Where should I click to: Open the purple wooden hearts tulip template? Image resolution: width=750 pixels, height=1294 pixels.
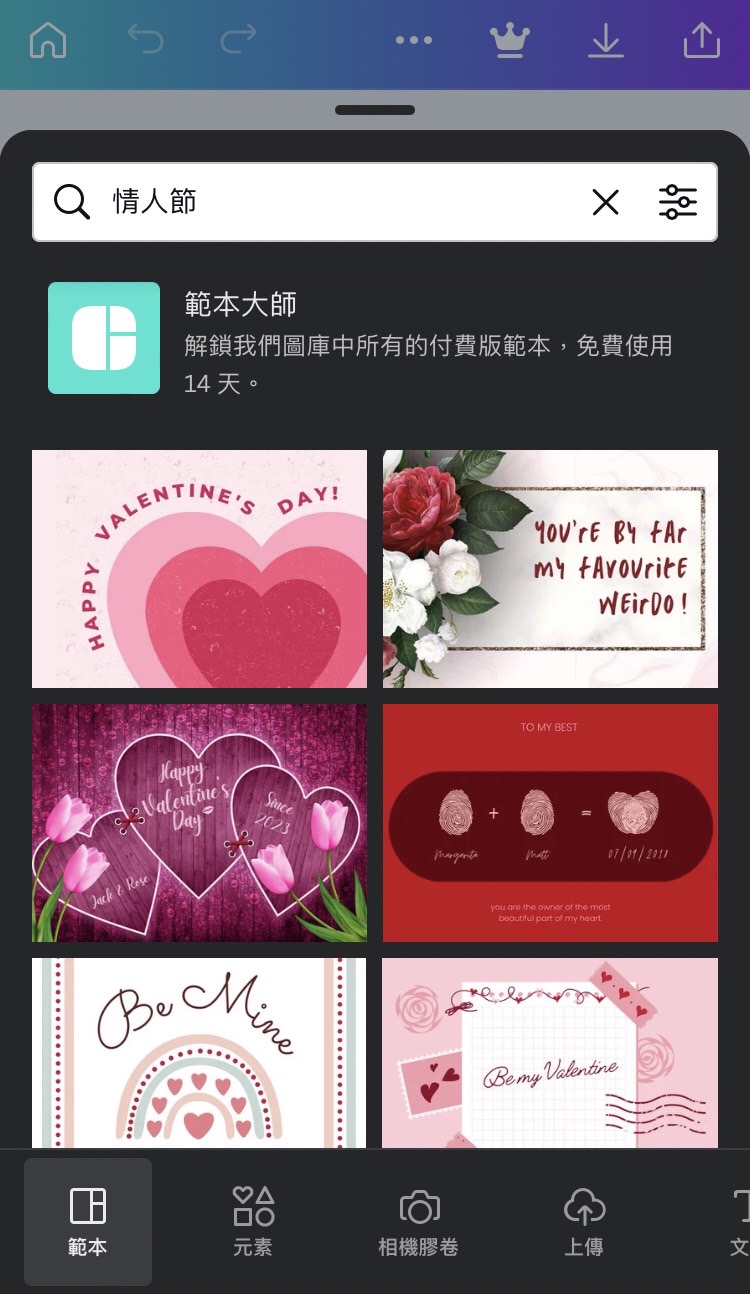click(199, 822)
